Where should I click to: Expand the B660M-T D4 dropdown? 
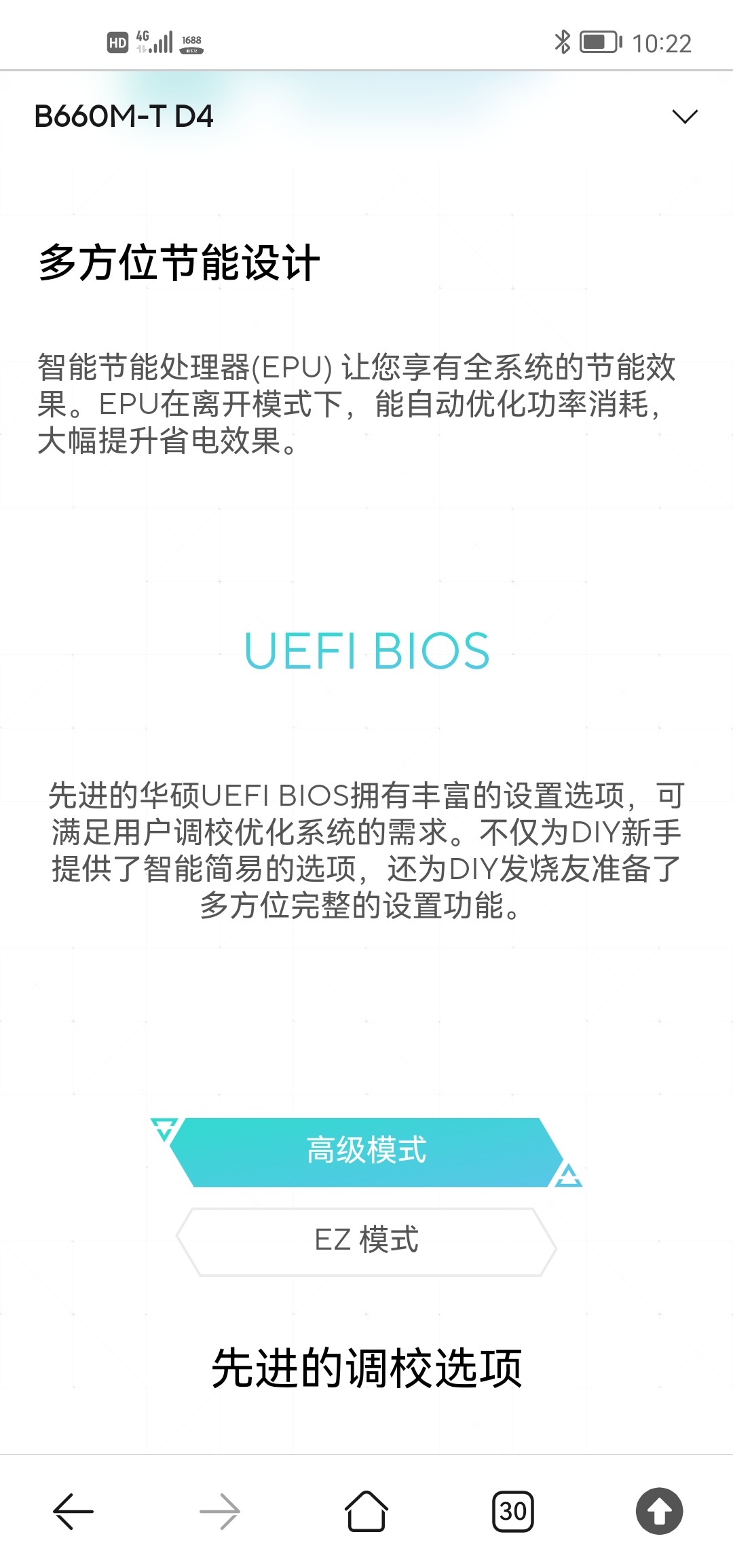coord(684,117)
